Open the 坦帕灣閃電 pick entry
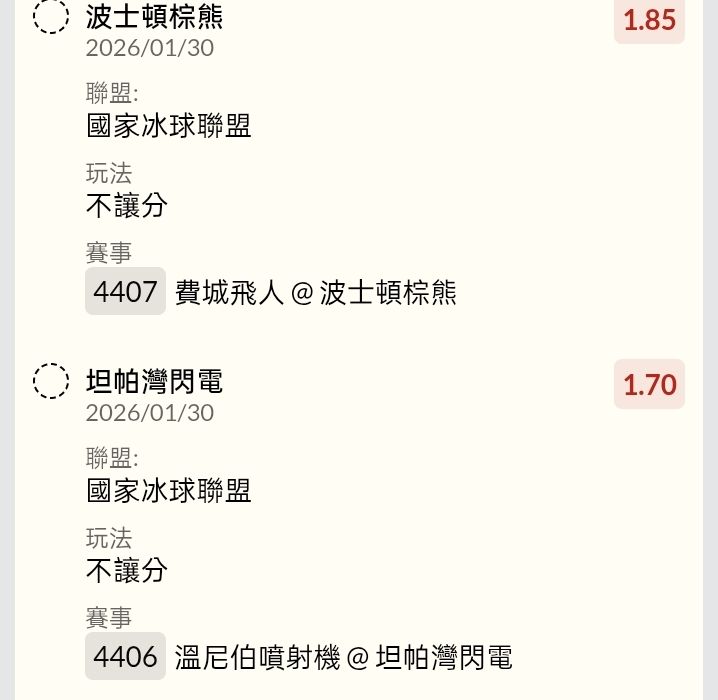The width and height of the screenshot is (718, 700). (x=155, y=381)
